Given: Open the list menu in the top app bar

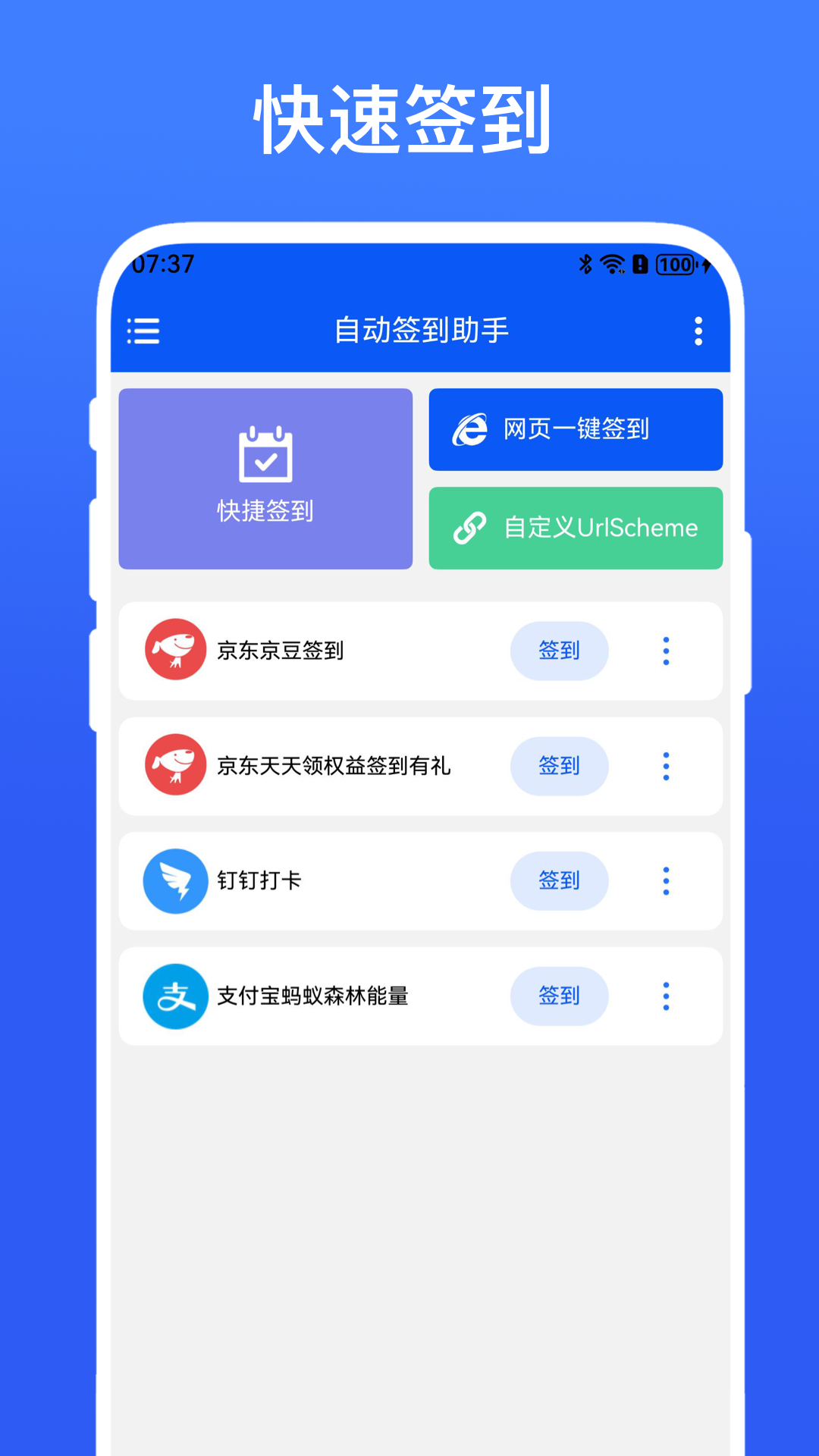Looking at the screenshot, I should [x=143, y=331].
